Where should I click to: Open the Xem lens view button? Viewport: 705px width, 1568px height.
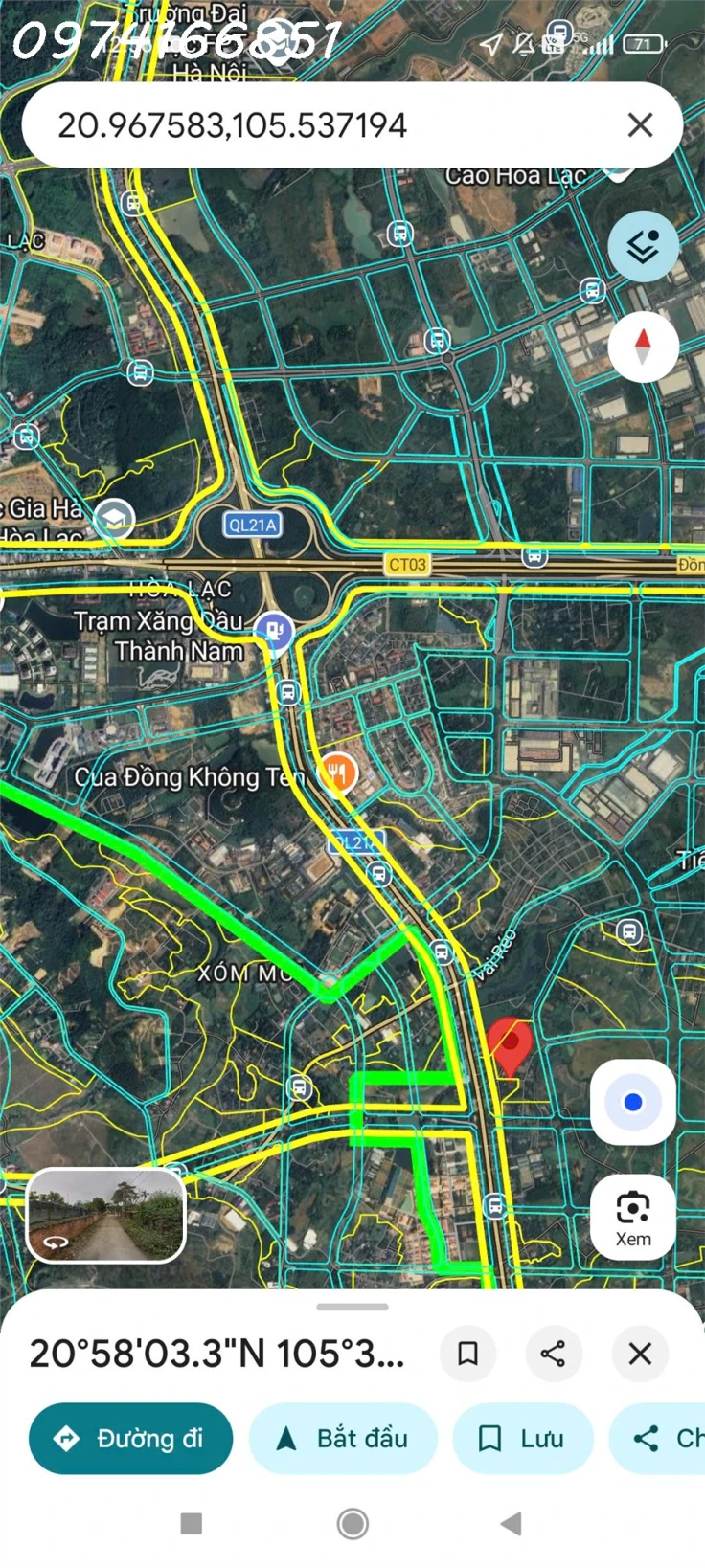pos(632,1218)
